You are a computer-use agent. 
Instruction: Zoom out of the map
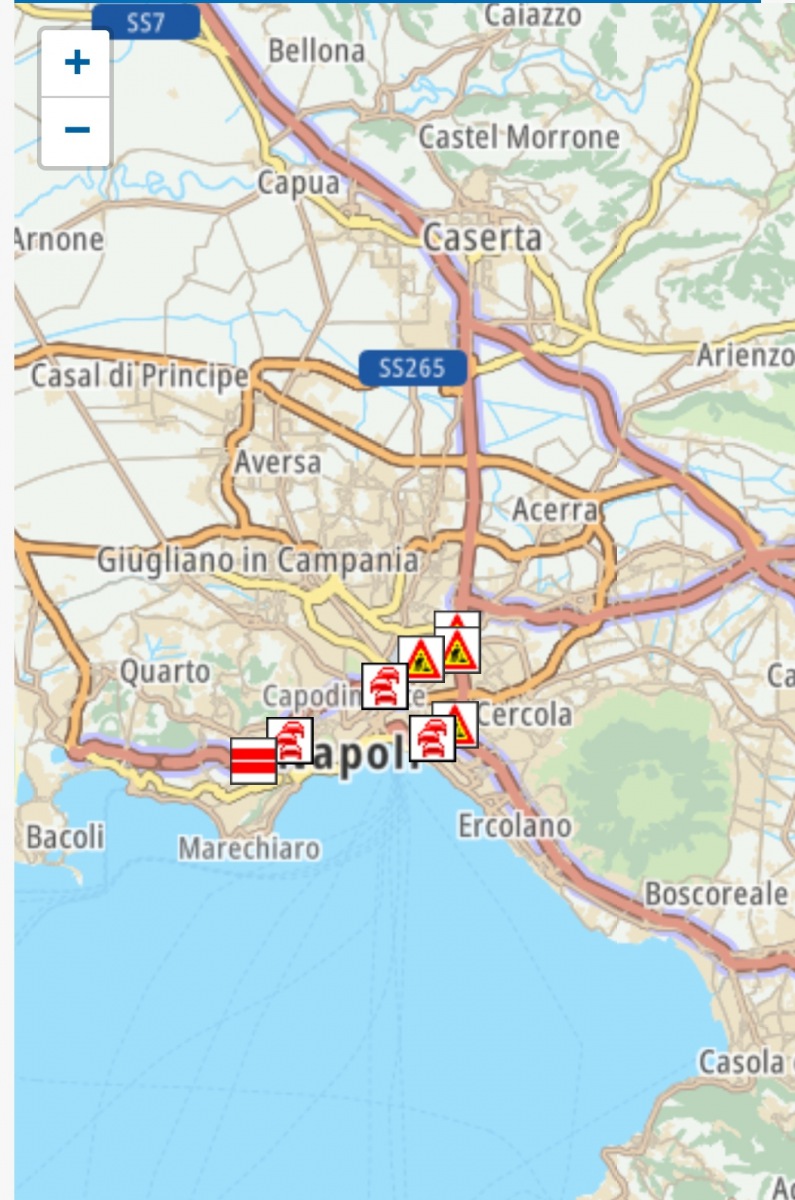pyautogui.click(x=76, y=130)
